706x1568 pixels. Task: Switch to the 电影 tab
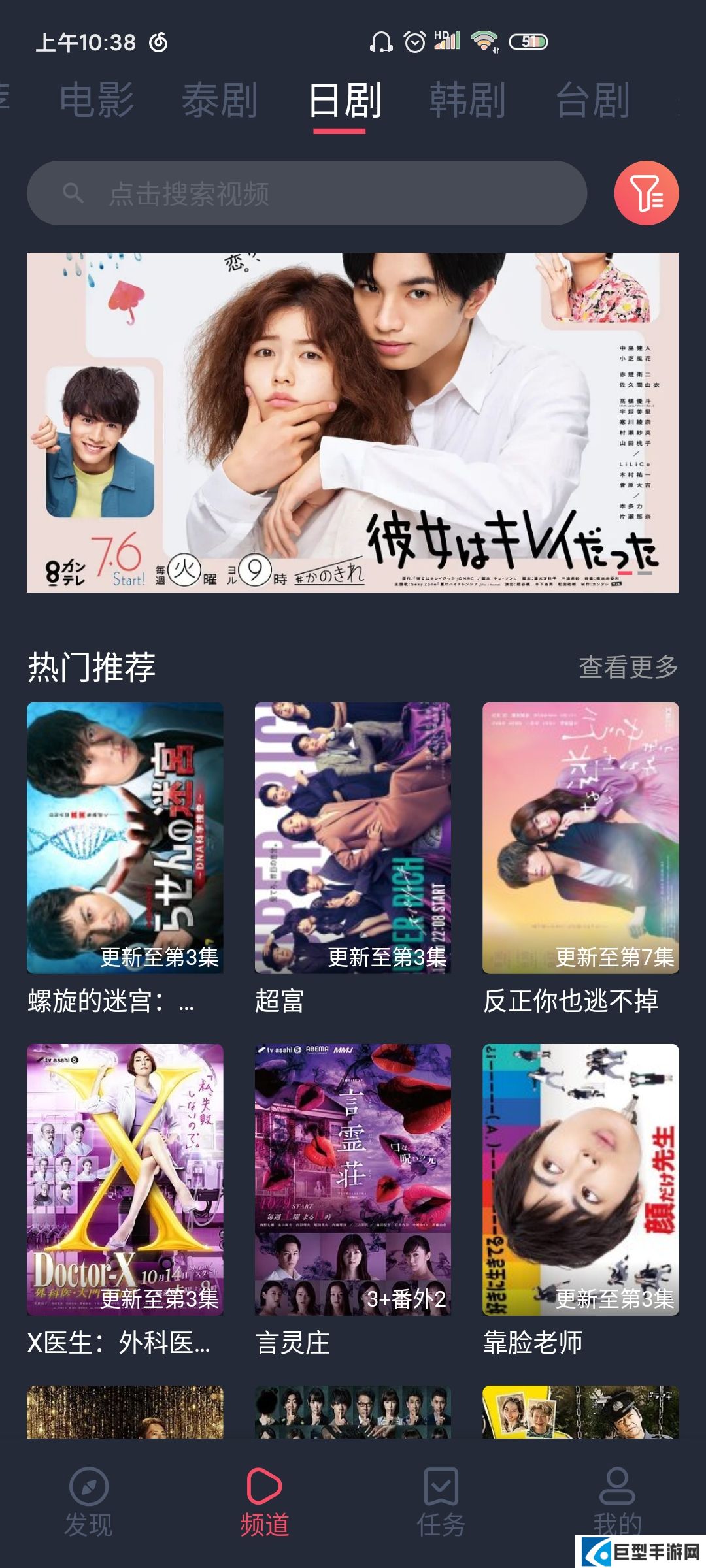[x=97, y=101]
